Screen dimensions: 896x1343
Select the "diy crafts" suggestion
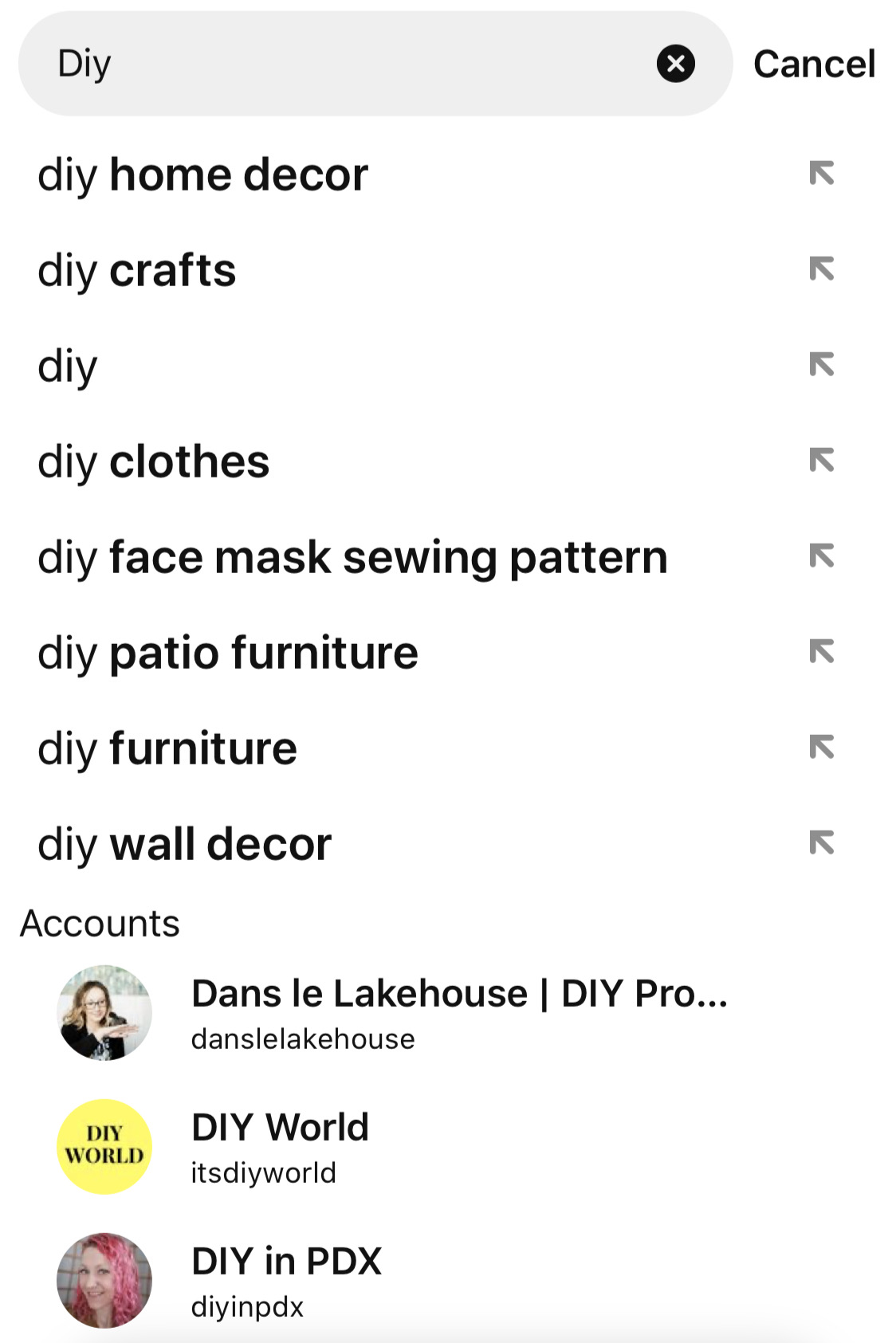(x=137, y=270)
